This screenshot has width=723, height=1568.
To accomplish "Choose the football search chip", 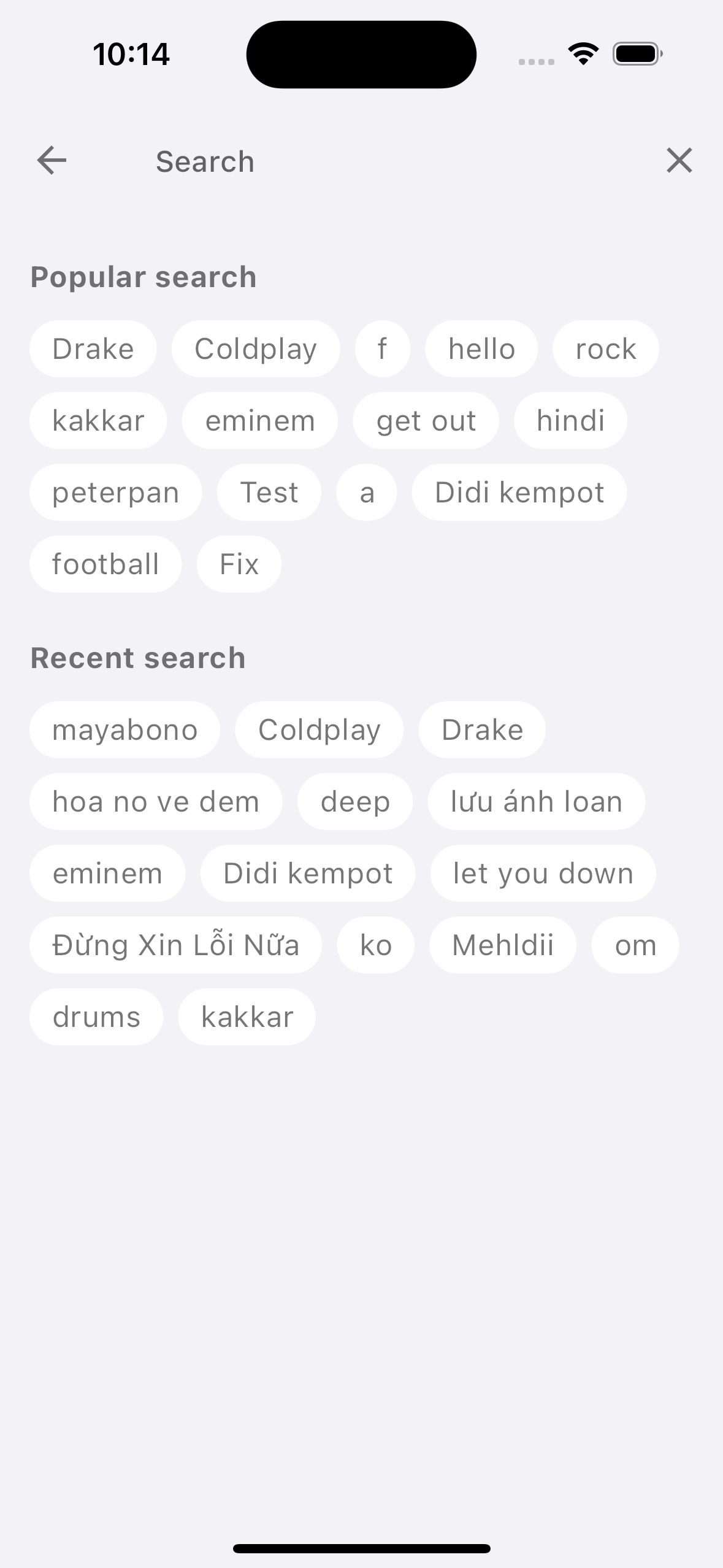I will coord(105,564).
